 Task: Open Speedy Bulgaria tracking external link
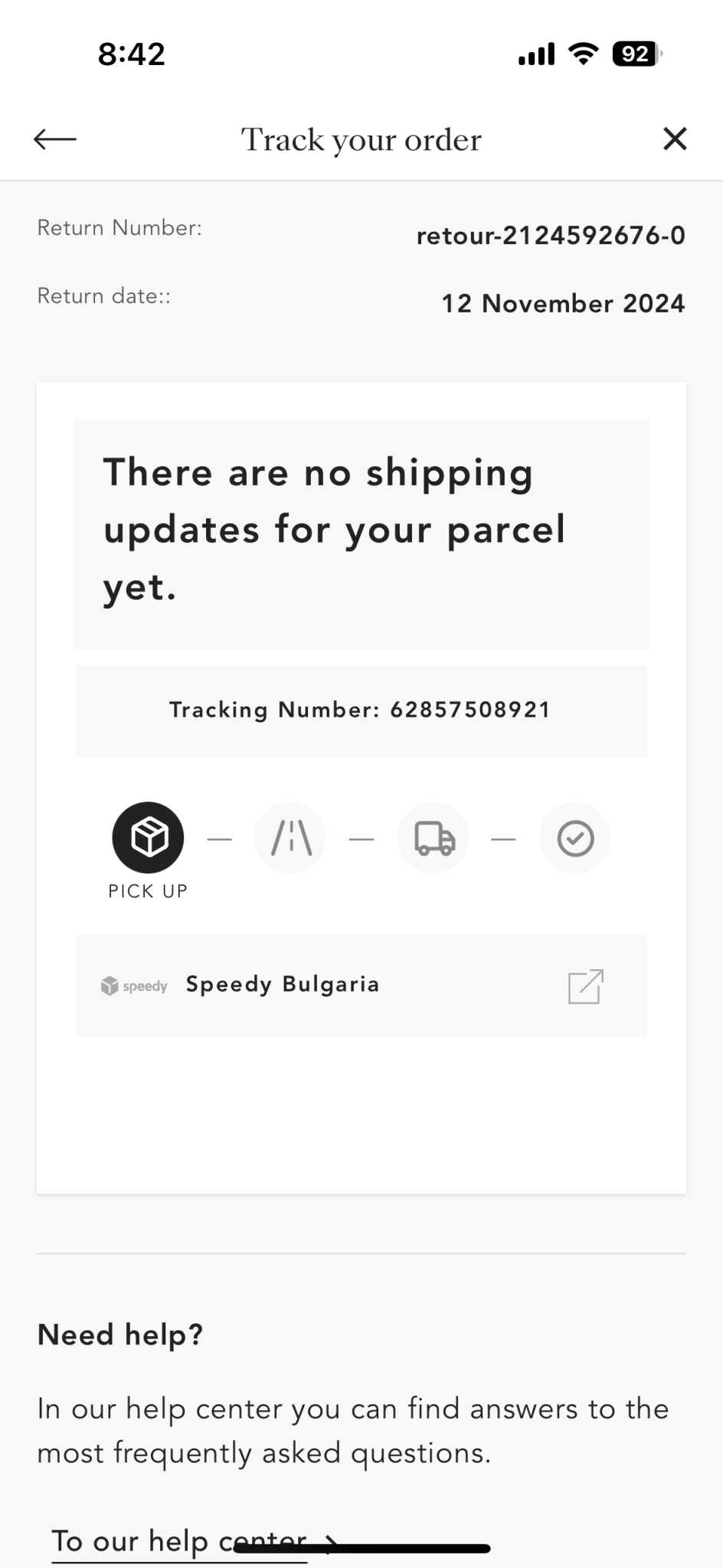coord(586,986)
